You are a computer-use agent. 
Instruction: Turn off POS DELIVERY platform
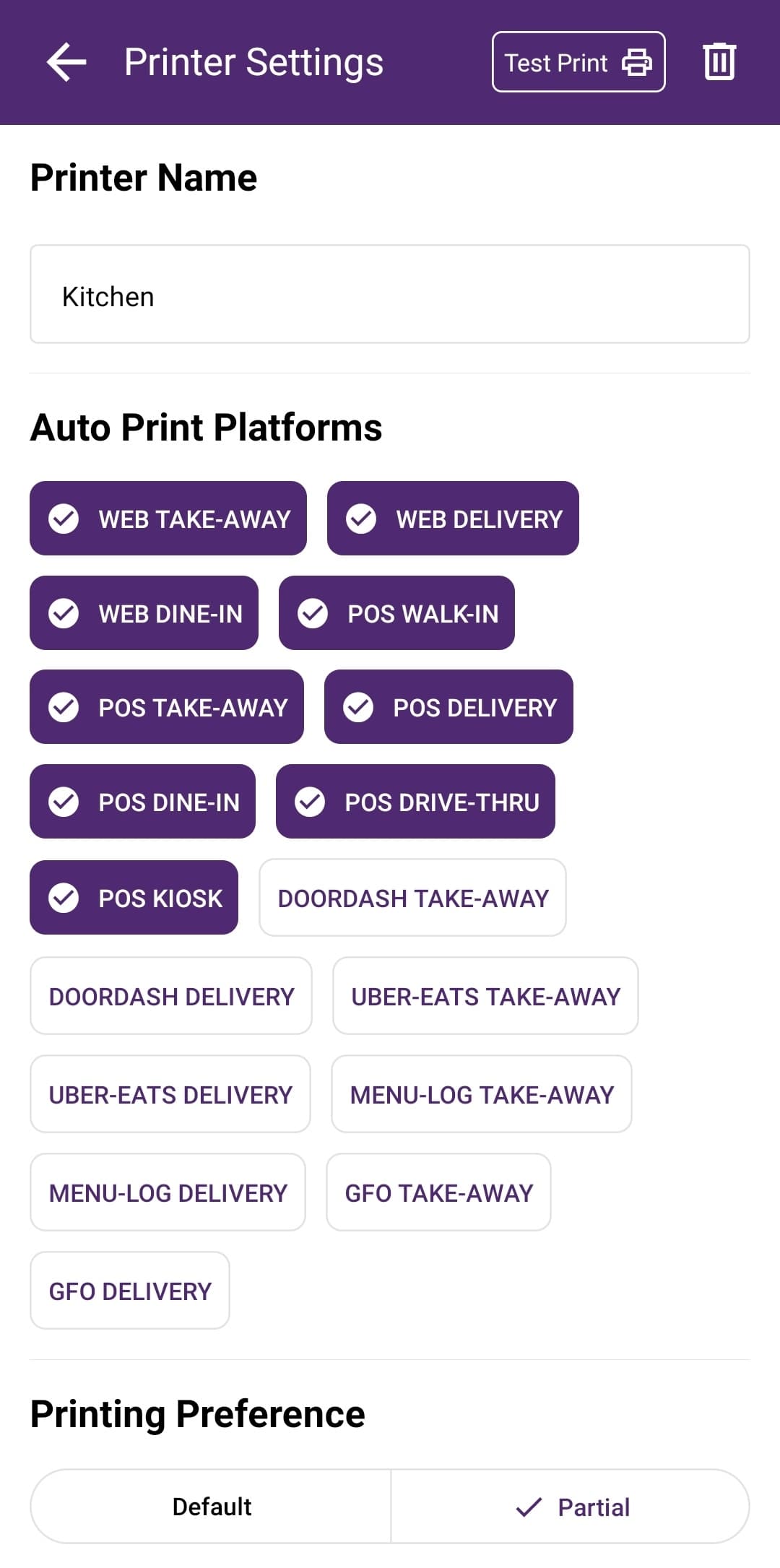click(448, 707)
